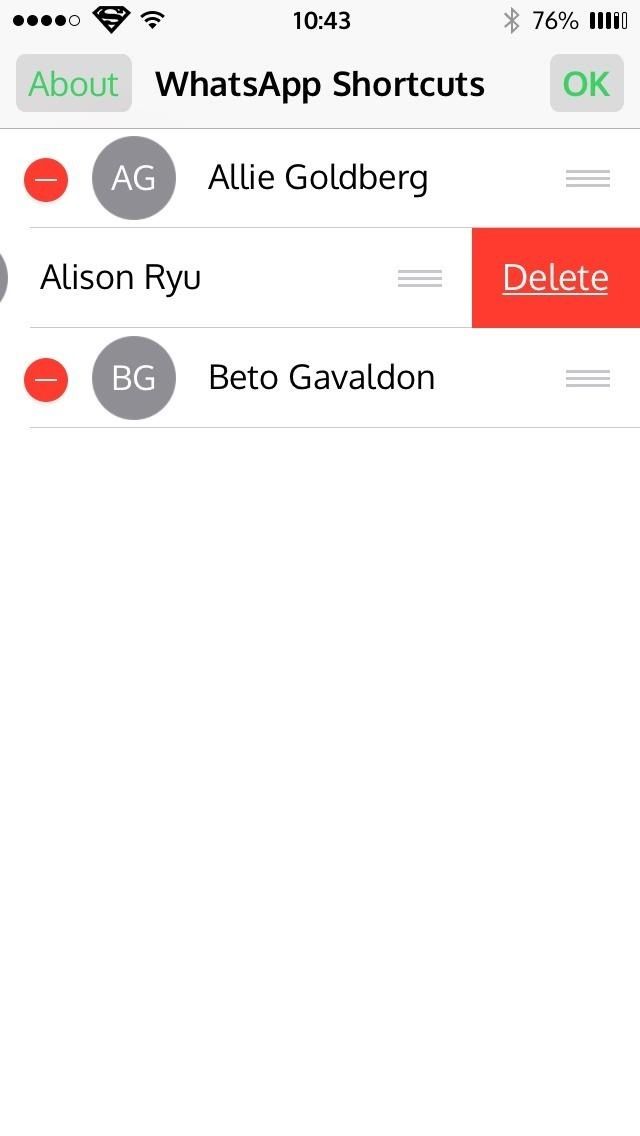Tap the red minus next to Beto Gavaldon
Viewport: 640px width, 1136px height.
(45, 380)
